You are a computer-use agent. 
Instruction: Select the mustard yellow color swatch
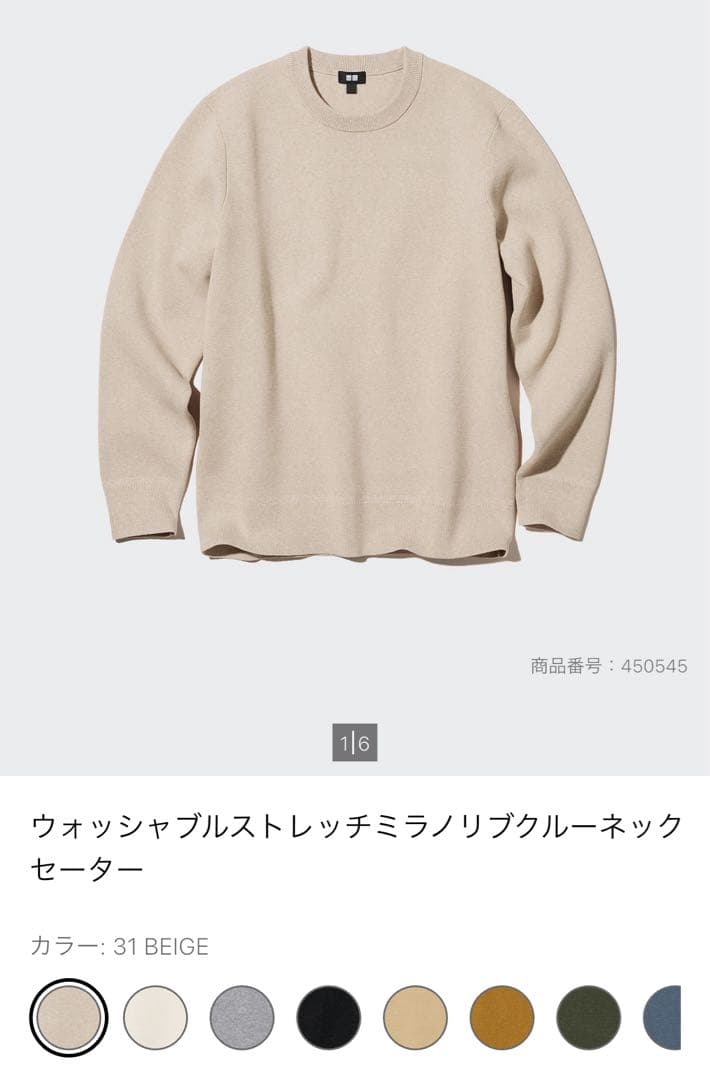[502, 1017]
